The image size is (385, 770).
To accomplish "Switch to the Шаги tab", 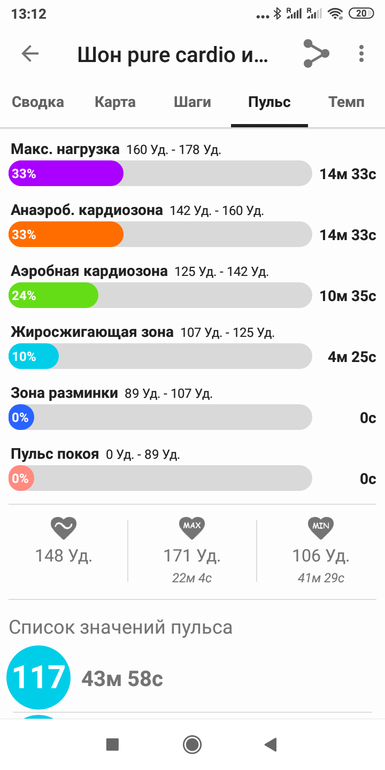I will point(192,102).
